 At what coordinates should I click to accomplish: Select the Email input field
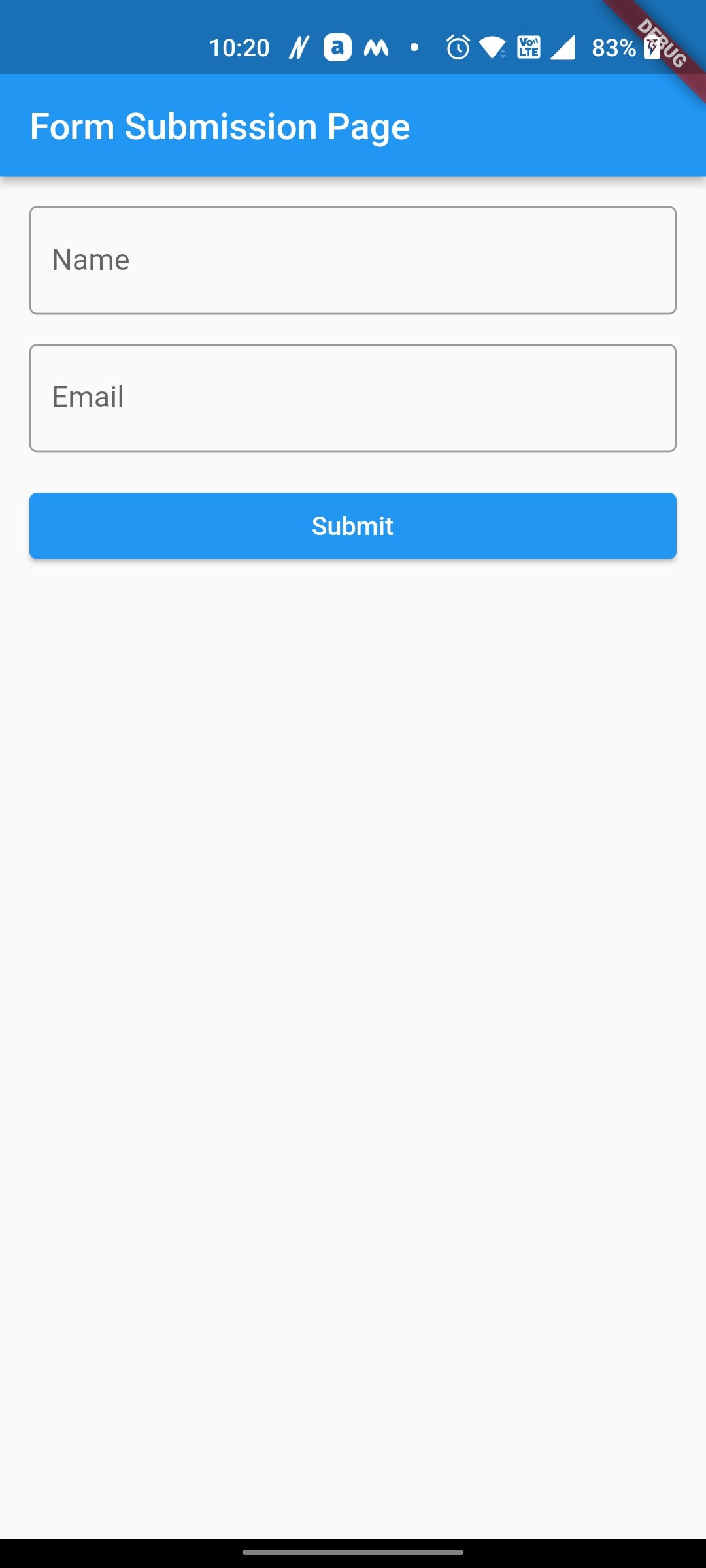tap(353, 397)
